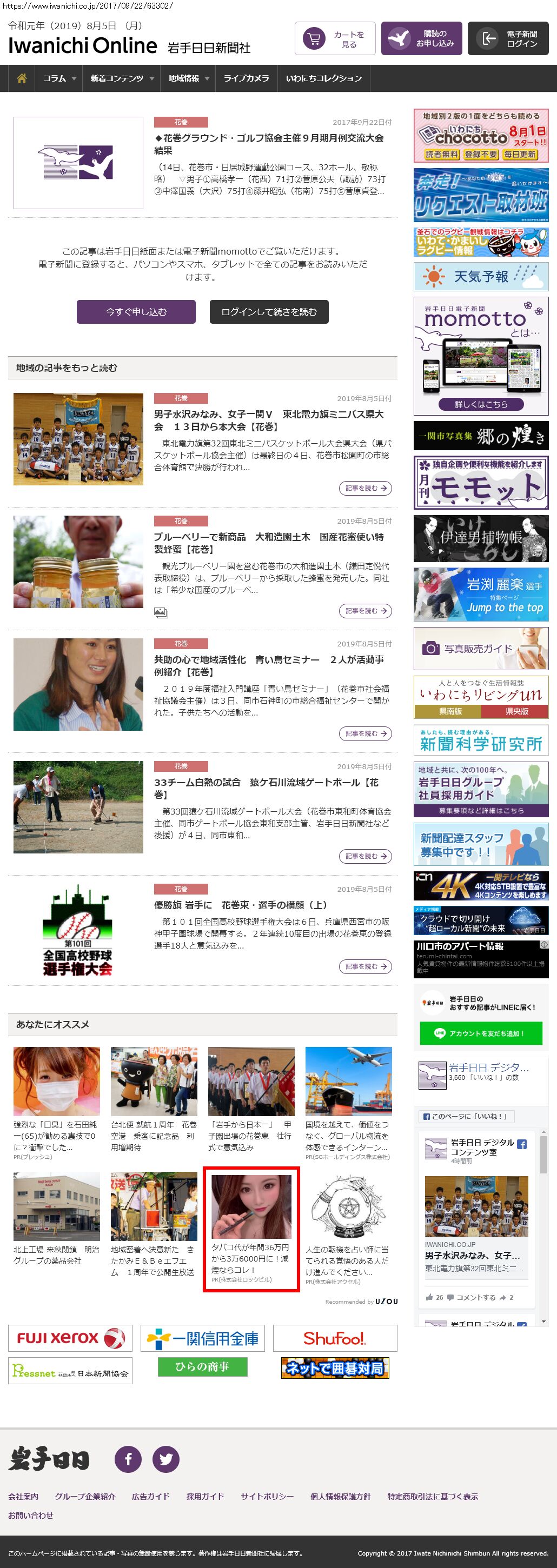Read the mini basketball article via 記事を読む
Screen dimensions: 557x1568
point(364,488)
